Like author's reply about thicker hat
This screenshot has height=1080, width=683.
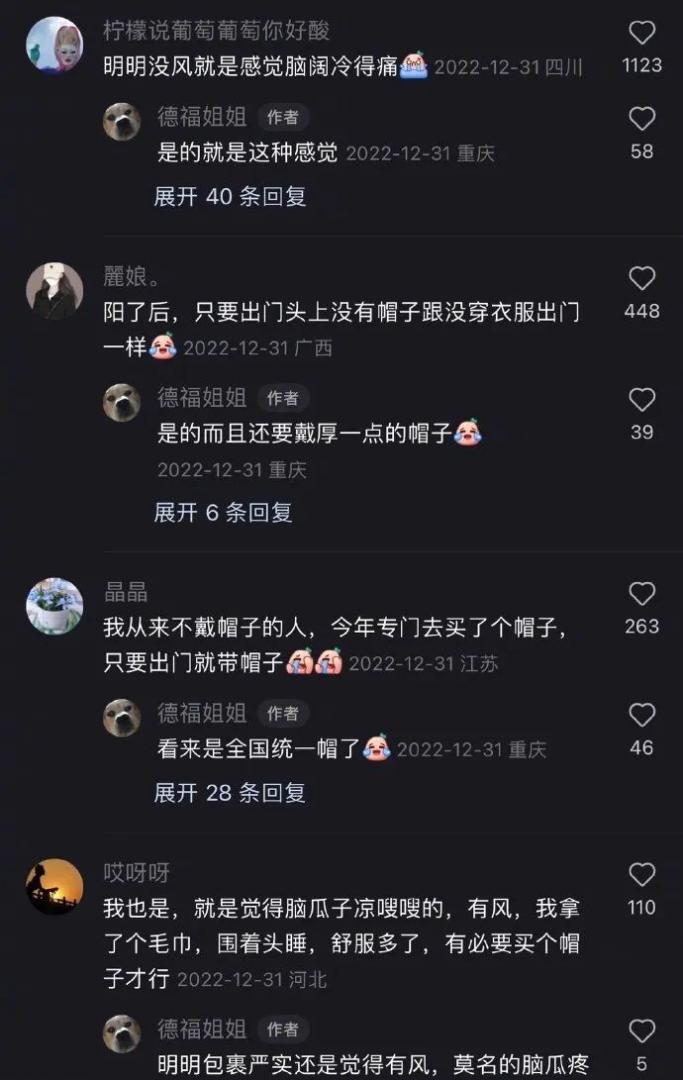tap(642, 400)
